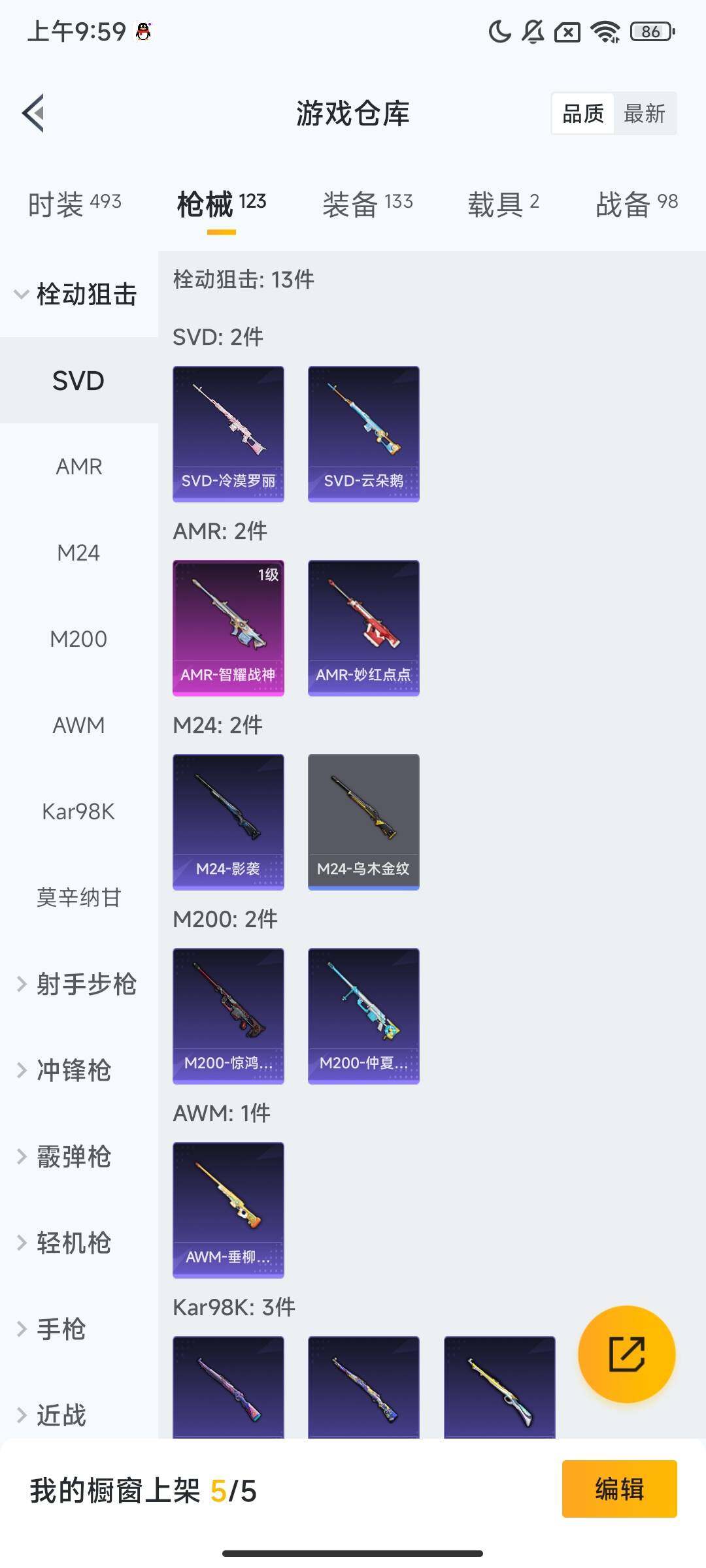The image size is (706, 1568).
Task: Open the AMR-智耀战神 skin
Action: pos(228,628)
